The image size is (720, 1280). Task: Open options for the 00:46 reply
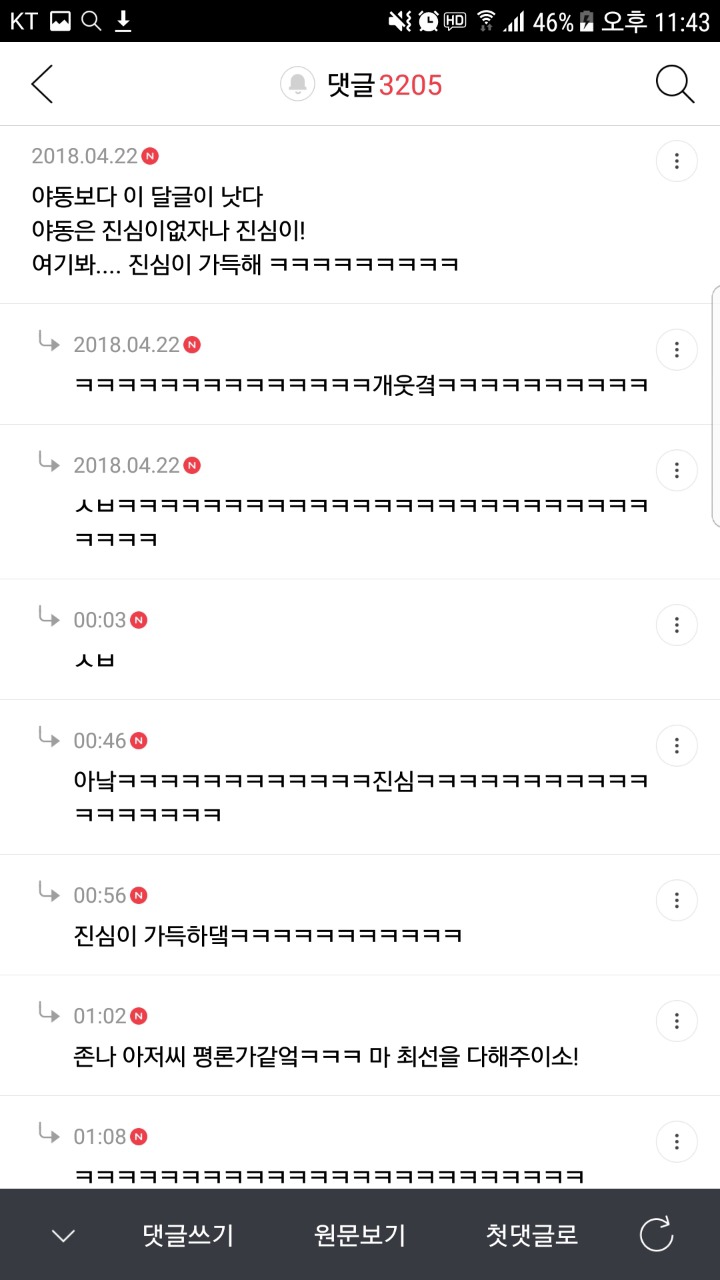677,745
